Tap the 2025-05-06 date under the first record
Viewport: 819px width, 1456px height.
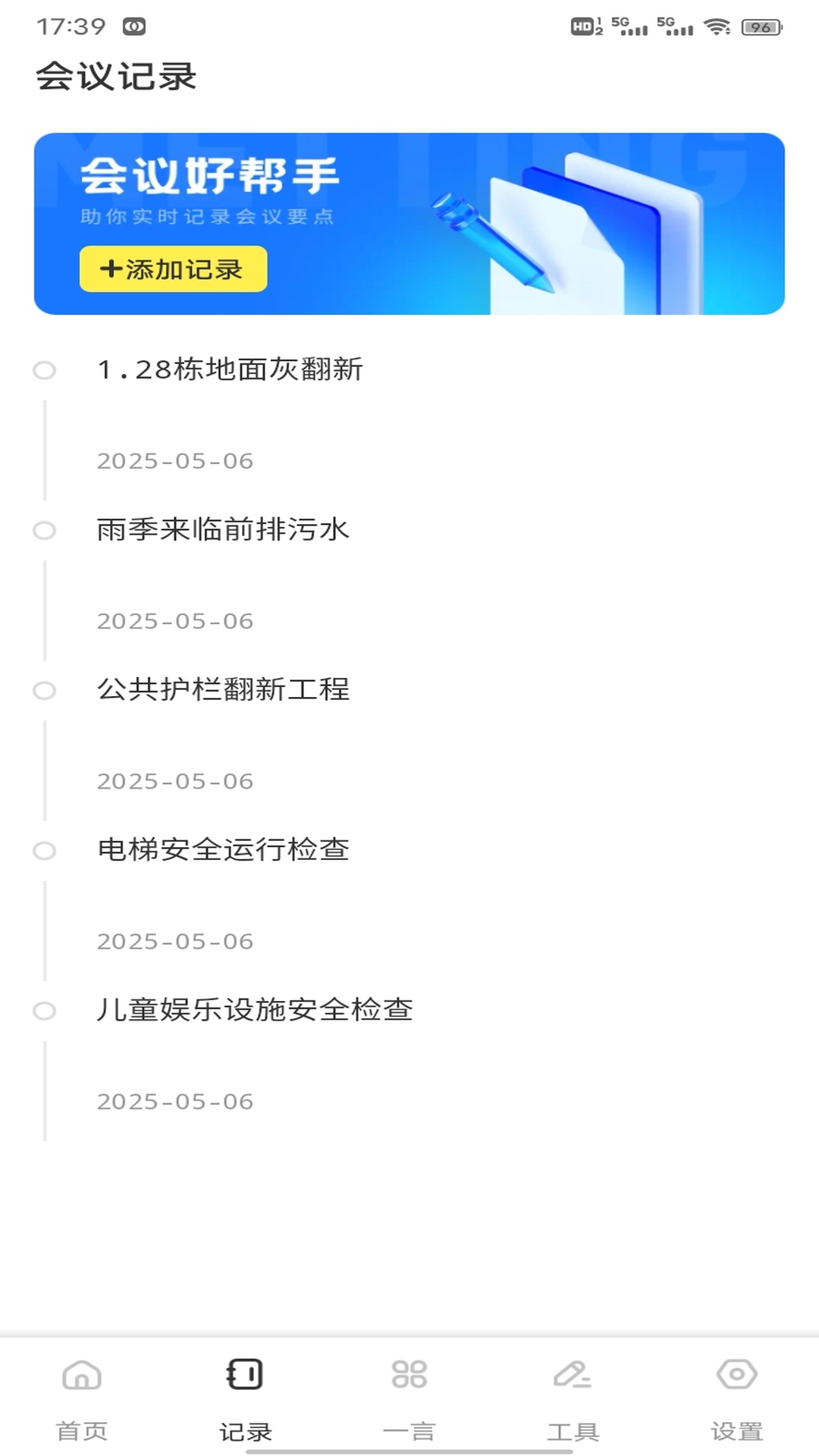click(x=174, y=462)
